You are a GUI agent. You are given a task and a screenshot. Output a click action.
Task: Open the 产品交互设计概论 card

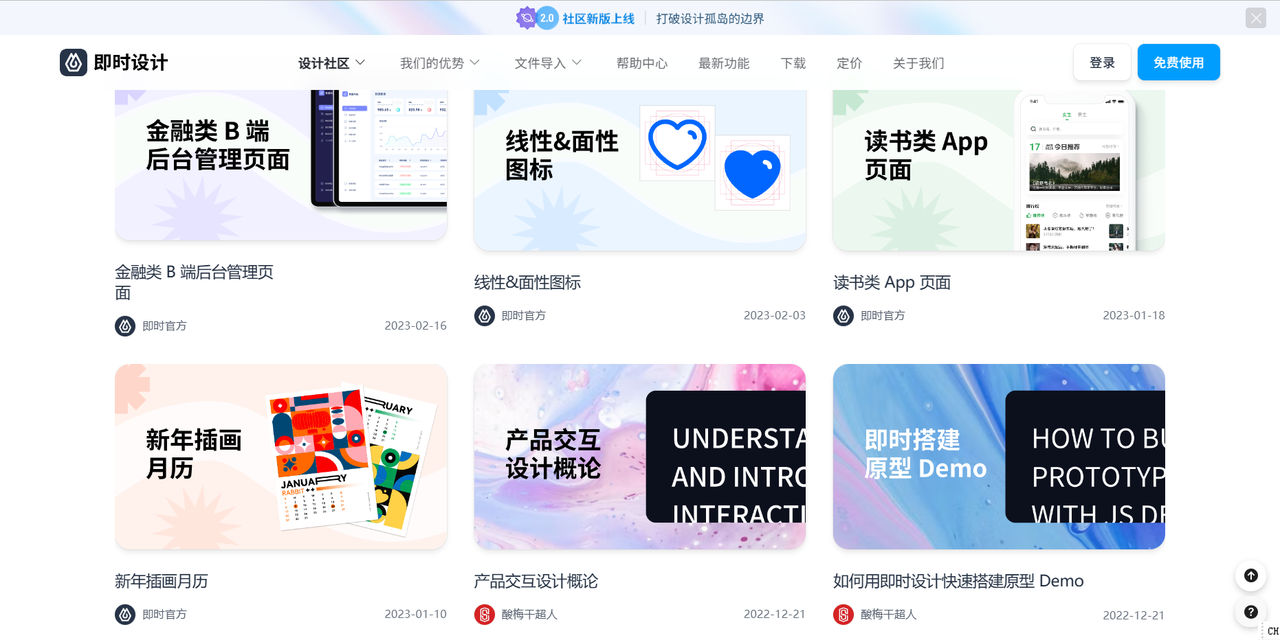640,456
